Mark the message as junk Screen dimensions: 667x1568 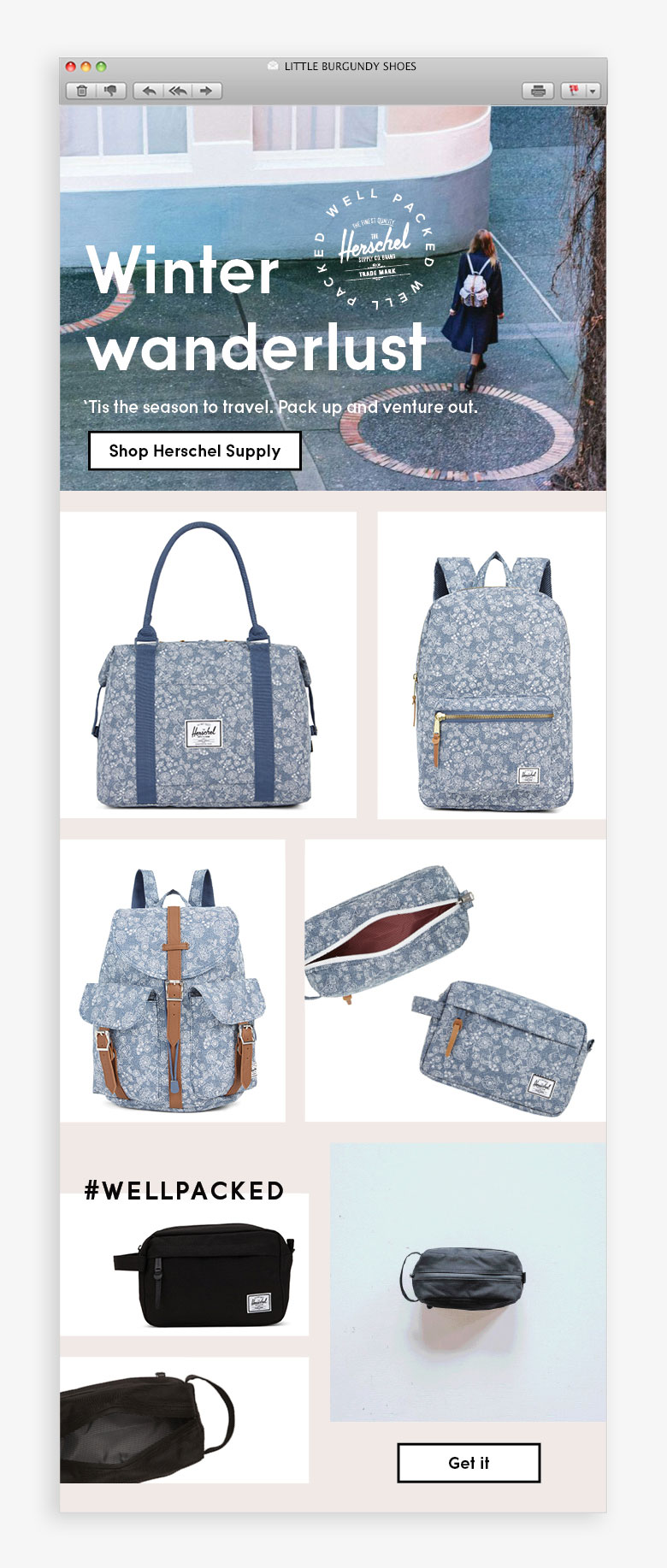[x=110, y=91]
